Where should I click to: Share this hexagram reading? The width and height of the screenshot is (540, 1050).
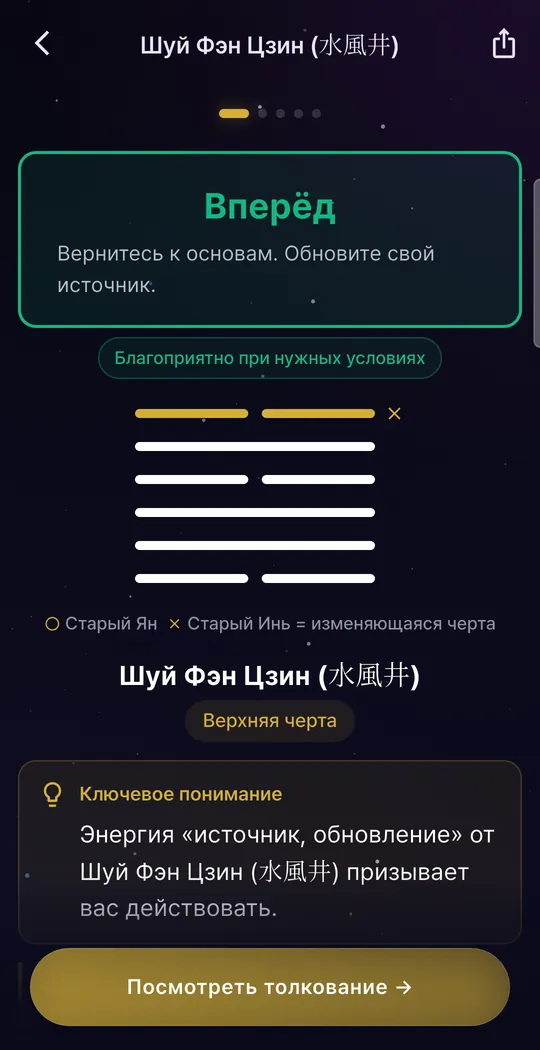click(504, 44)
